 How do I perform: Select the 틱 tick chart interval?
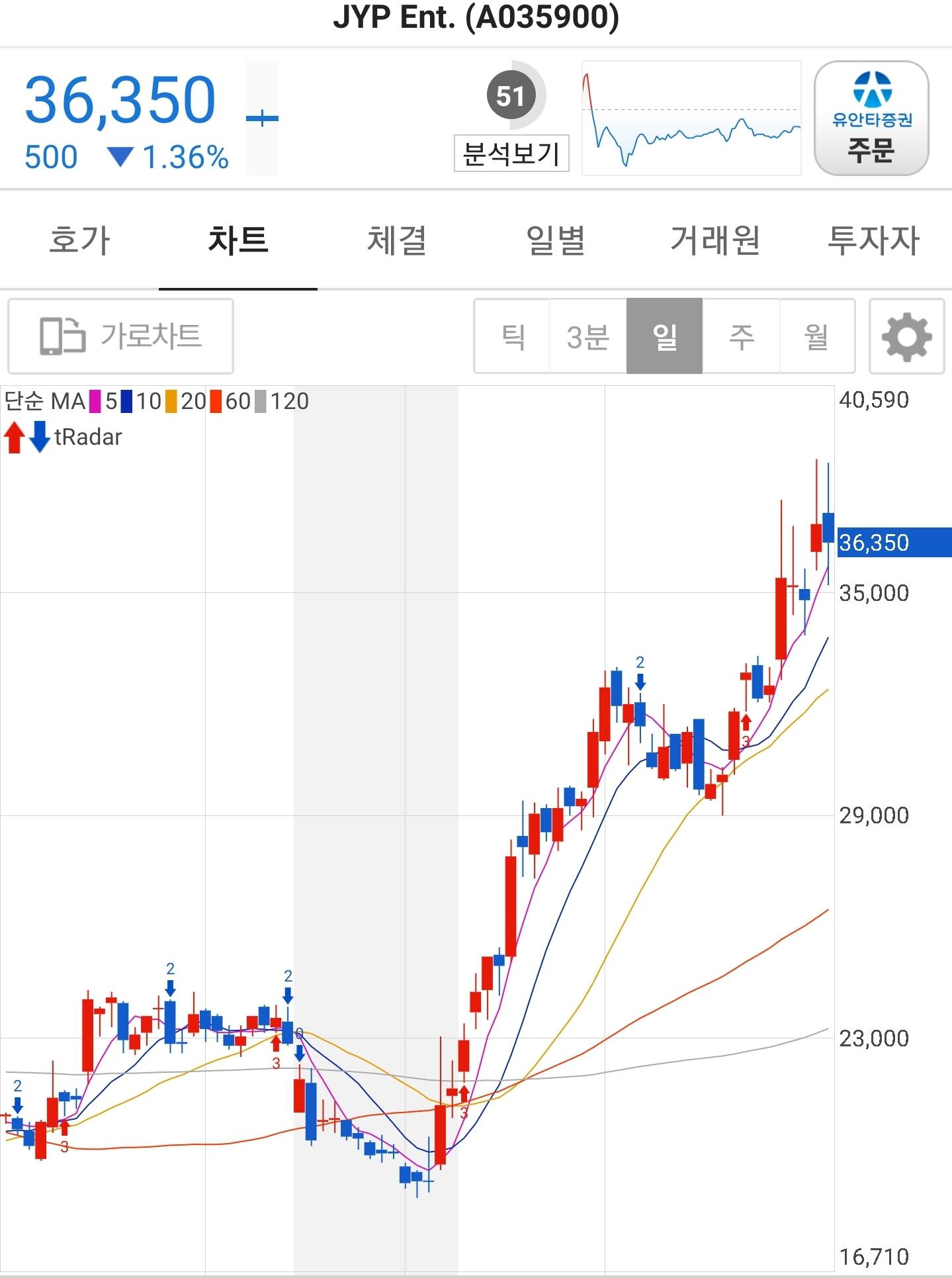512,336
